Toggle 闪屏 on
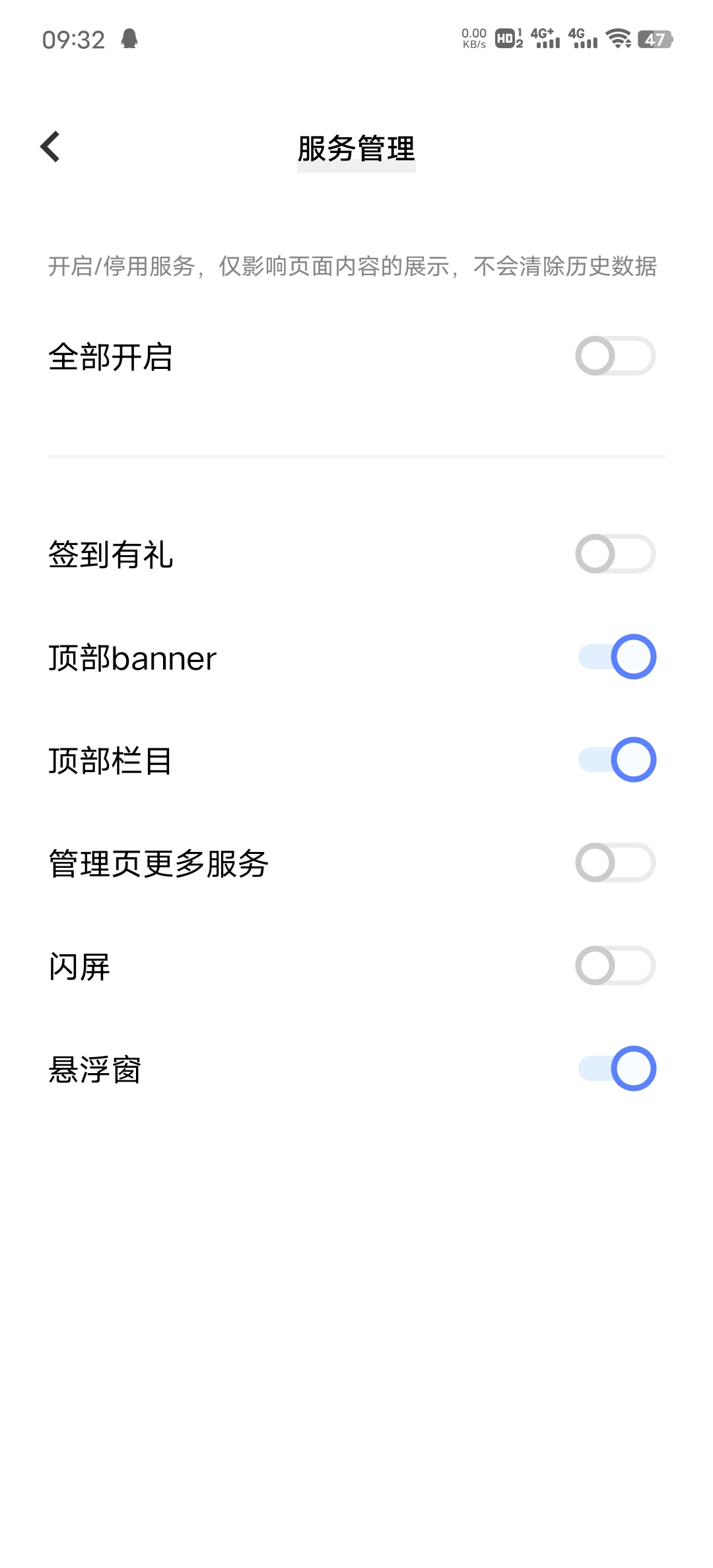Screen dimensions: 713x1568 615,965
